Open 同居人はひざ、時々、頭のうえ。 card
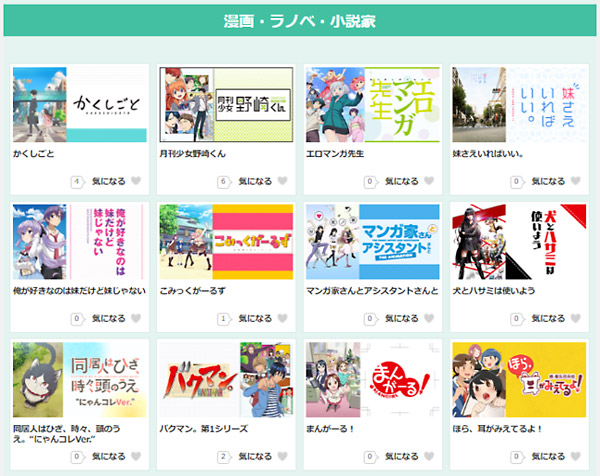 (79, 379)
